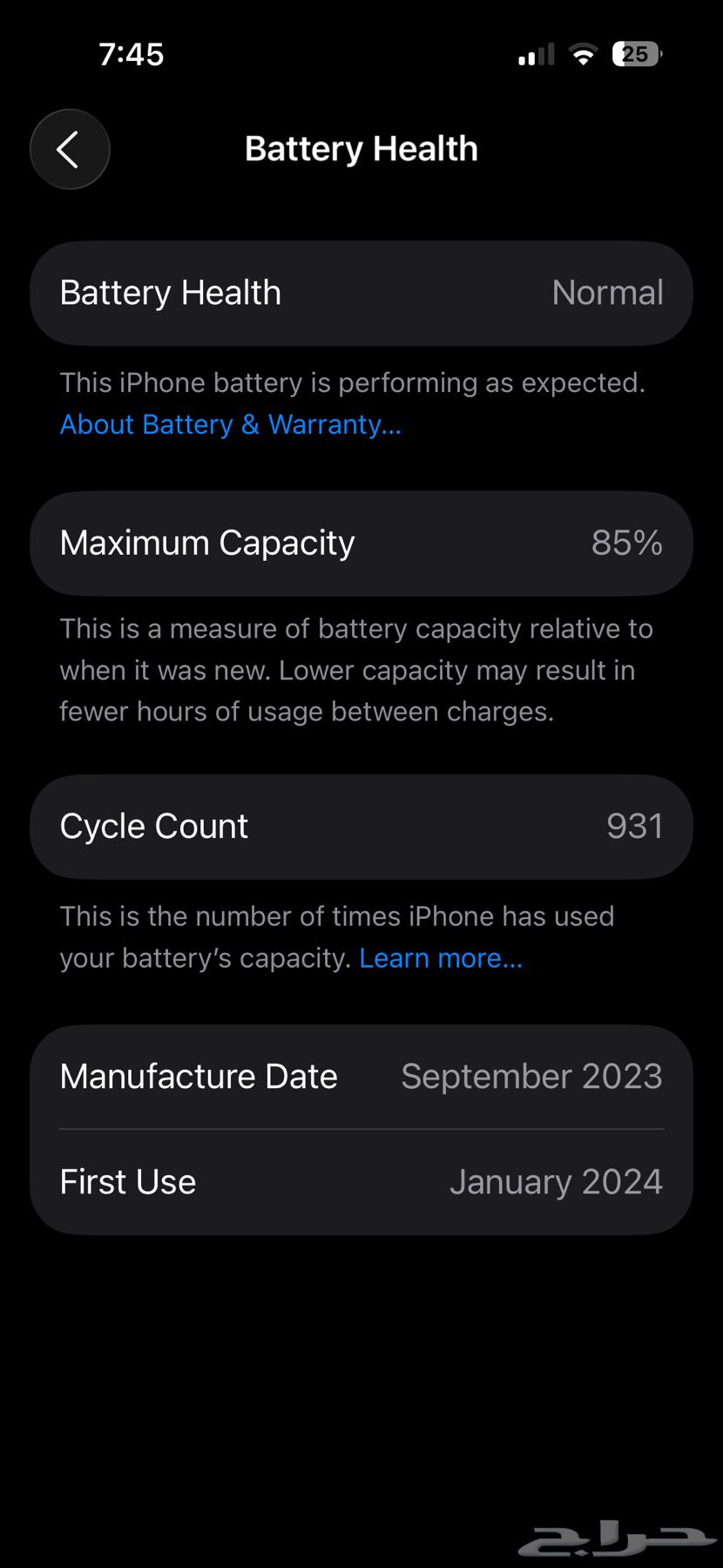Tap the back button circle
Image resolution: width=723 pixels, height=1568 pixels.
click(70, 149)
